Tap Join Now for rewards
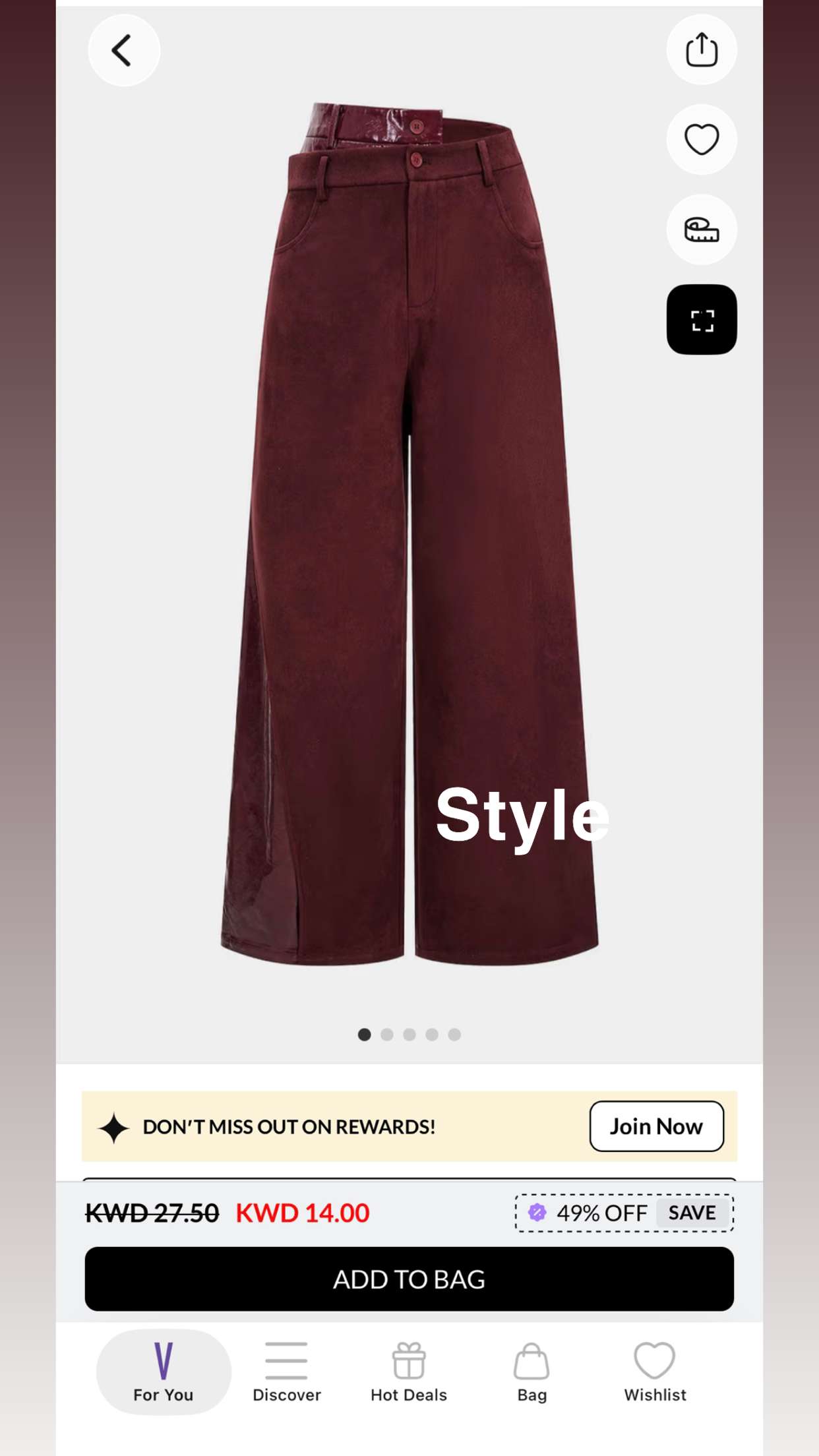The image size is (819, 1456). pos(657,1126)
